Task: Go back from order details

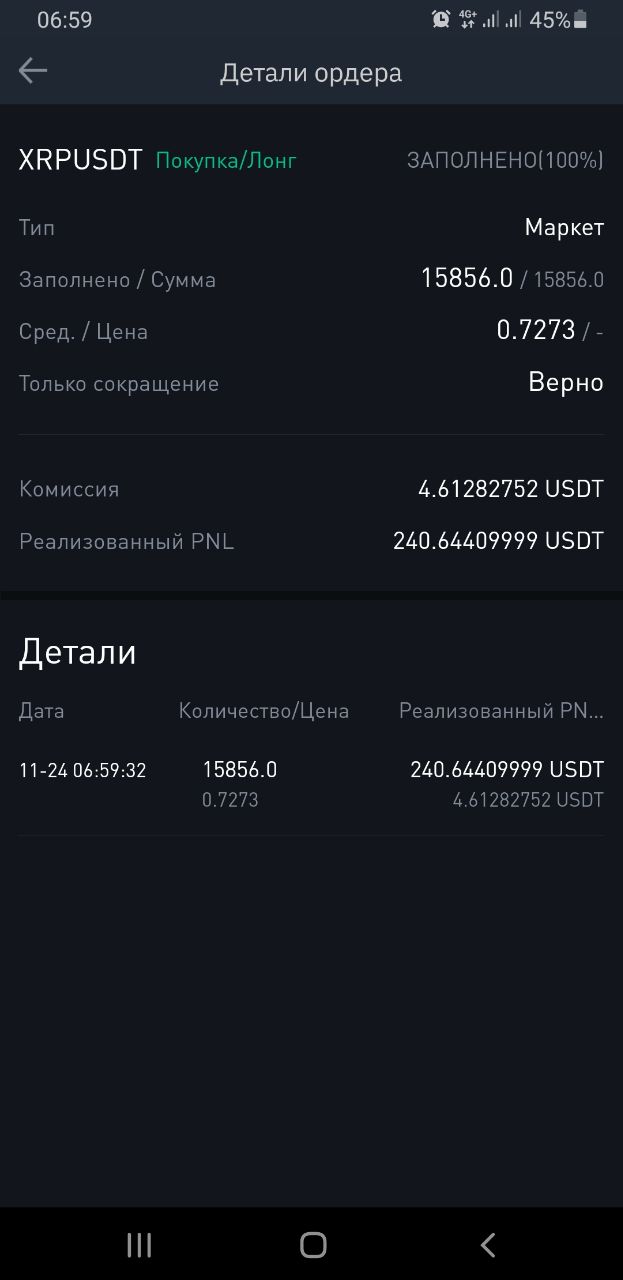Action: pos(33,71)
